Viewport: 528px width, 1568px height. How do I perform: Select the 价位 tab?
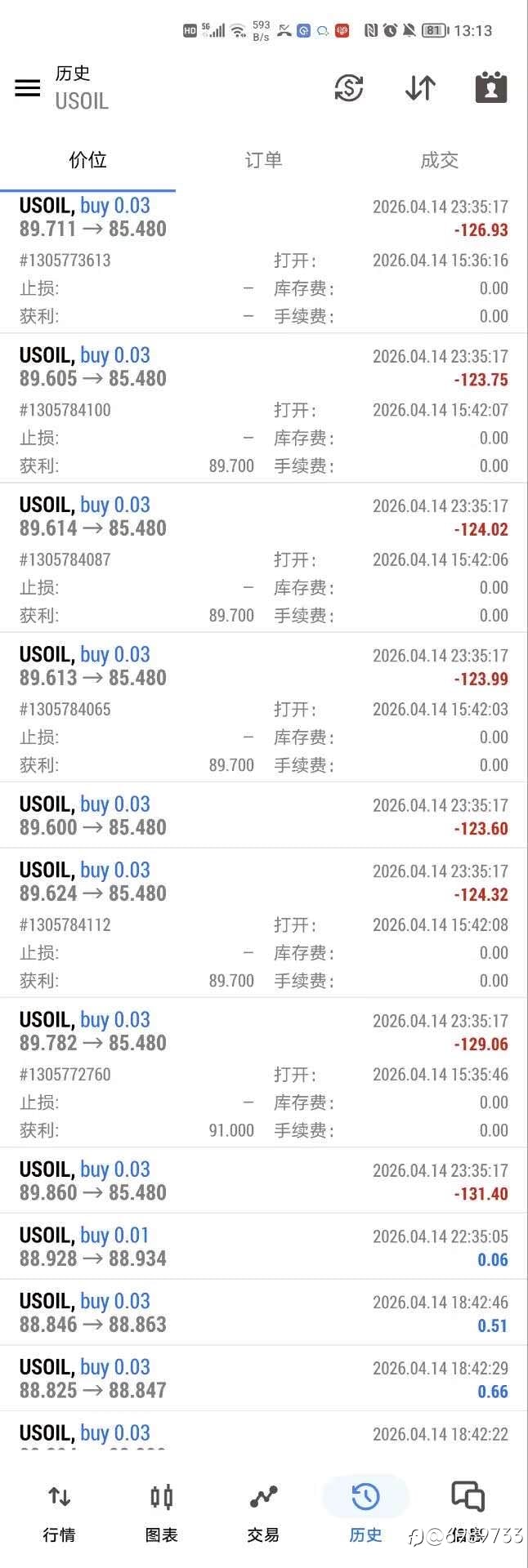click(88, 160)
